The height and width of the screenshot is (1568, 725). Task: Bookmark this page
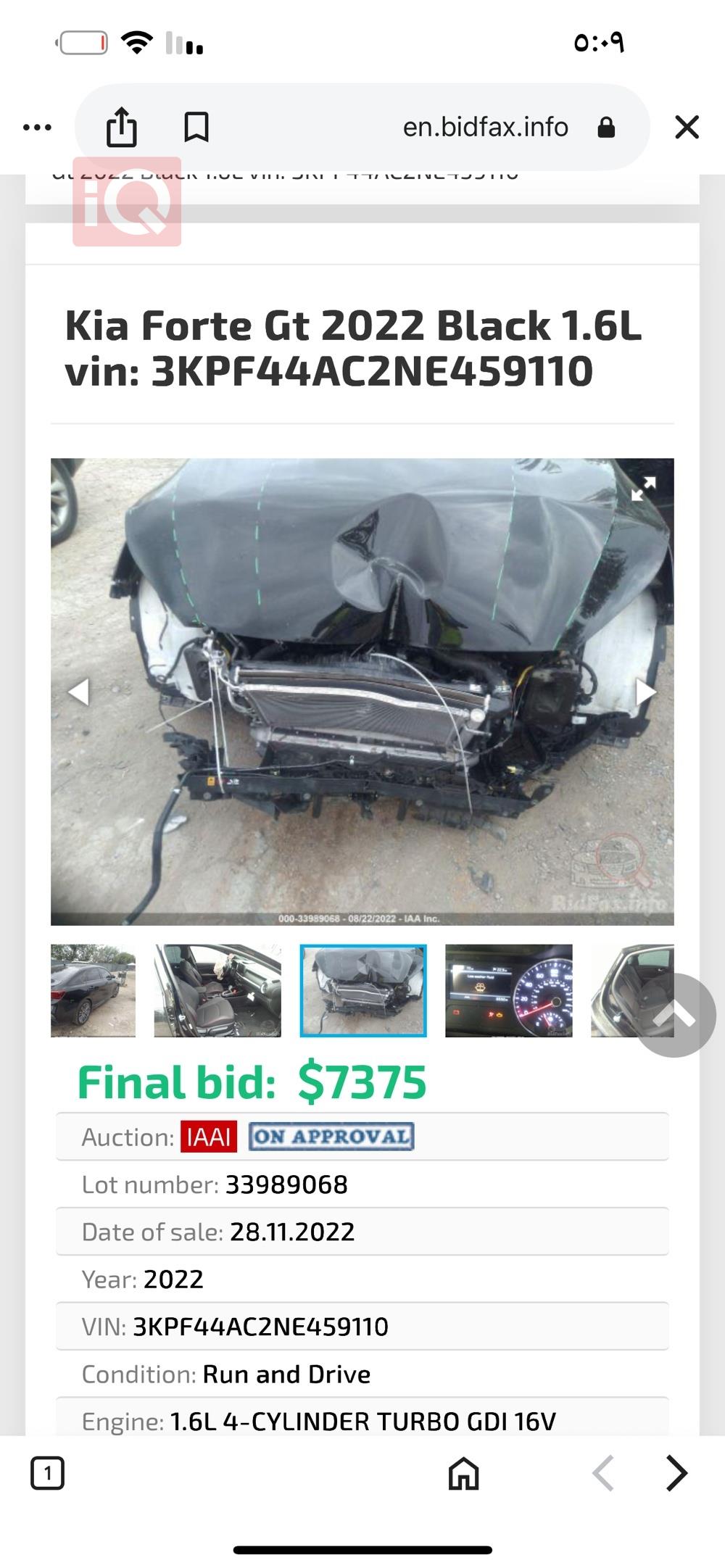point(196,128)
